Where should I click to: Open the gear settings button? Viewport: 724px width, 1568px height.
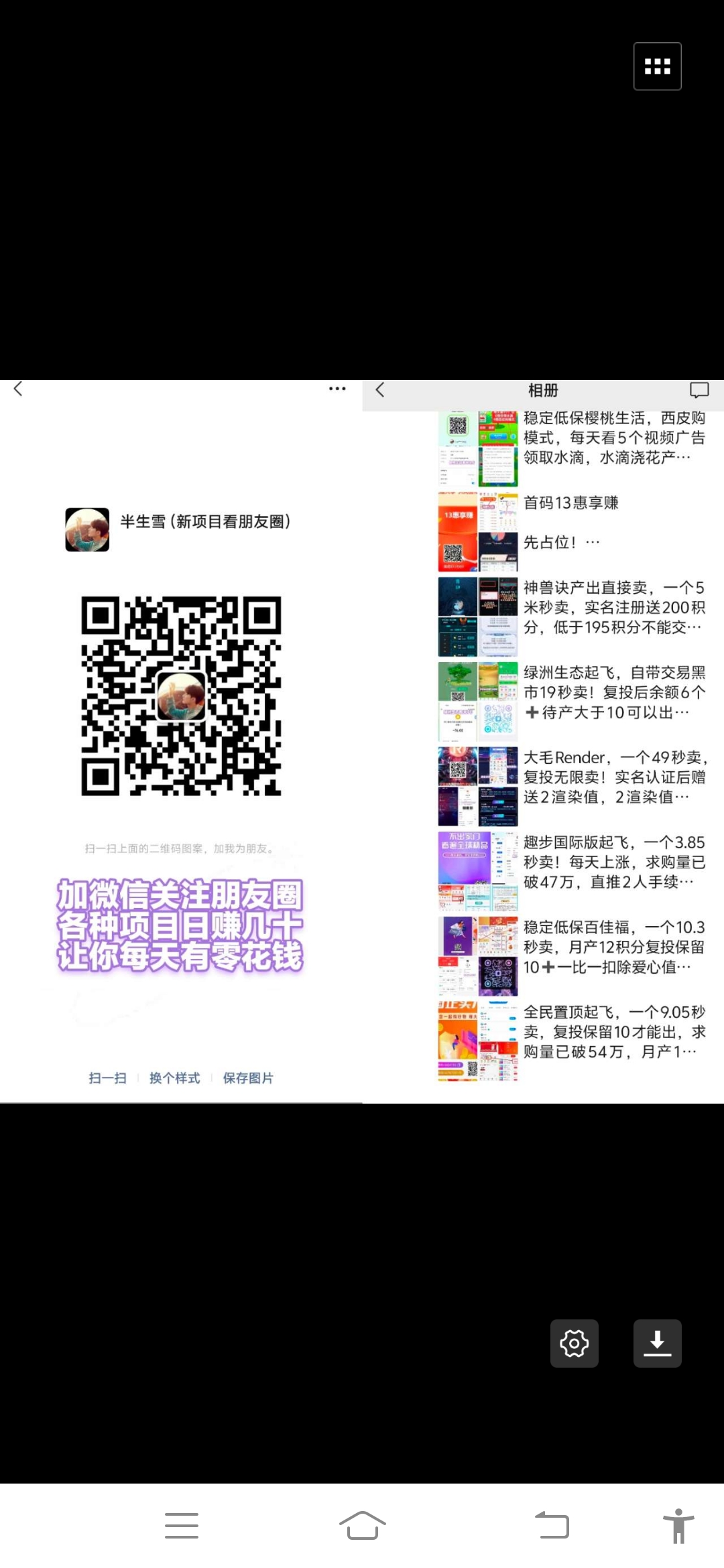pos(575,1343)
